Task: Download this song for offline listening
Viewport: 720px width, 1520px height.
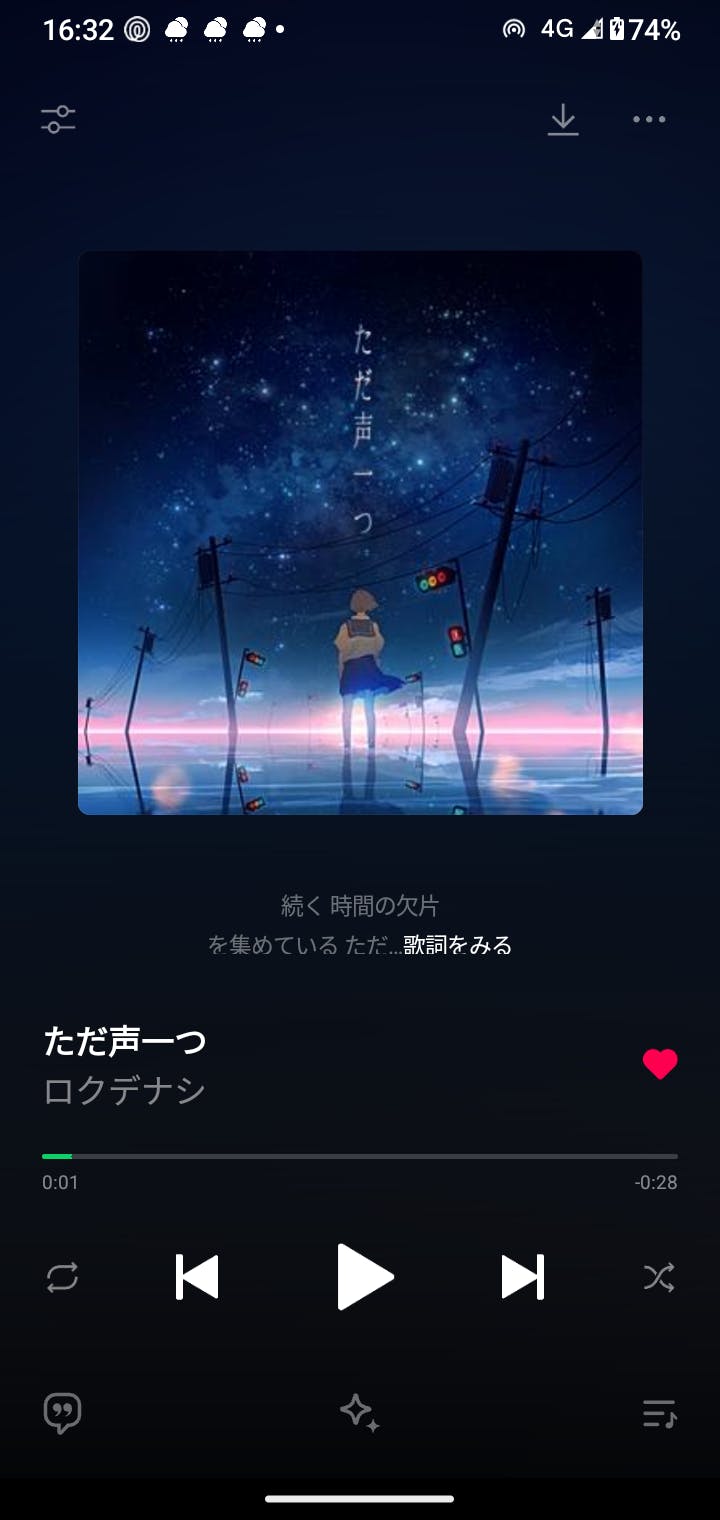Action: [563, 120]
